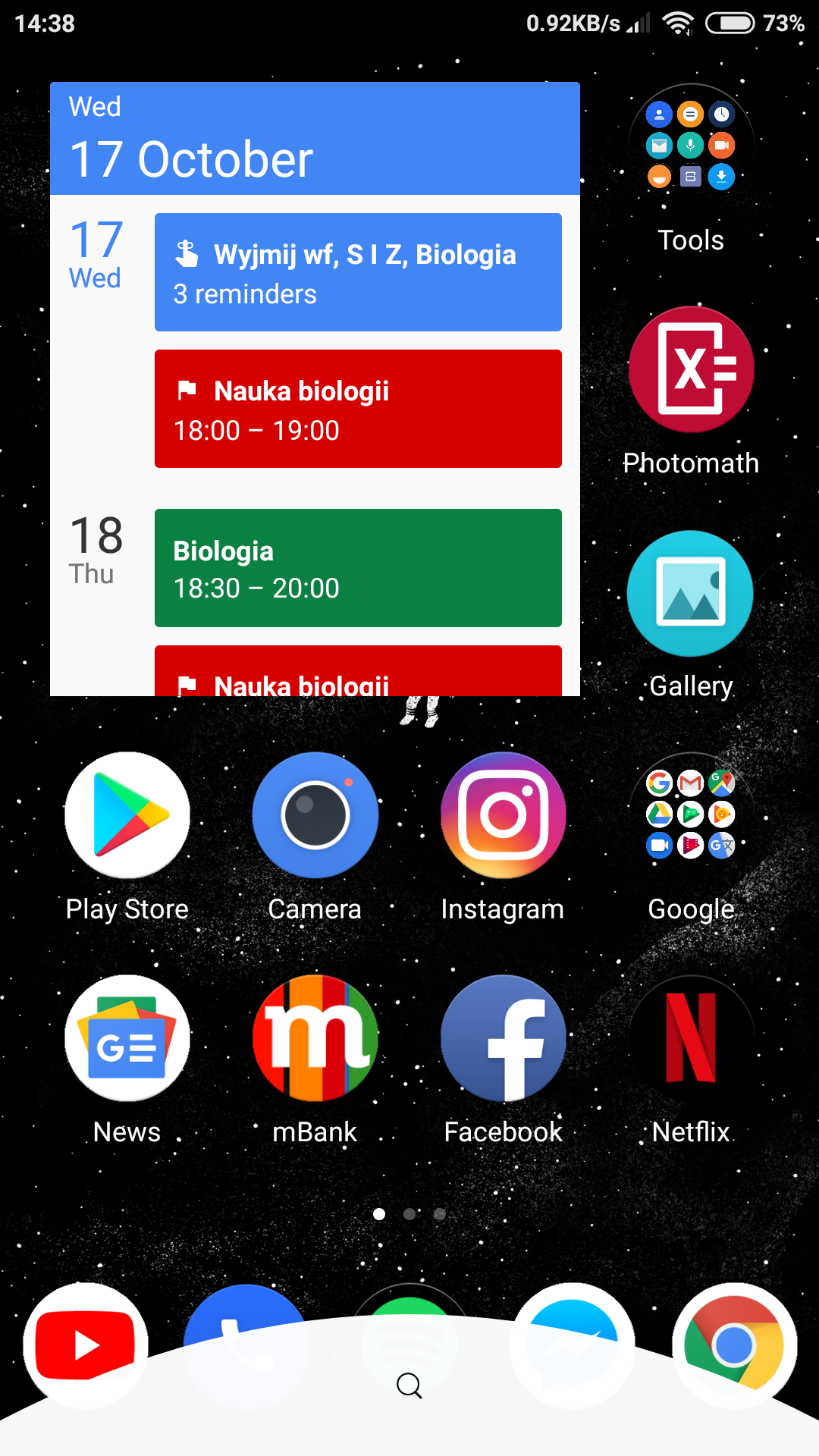This screenshot has width=819, height=1456.
Task: Open the Gallery app
Action: coord(690,593)
